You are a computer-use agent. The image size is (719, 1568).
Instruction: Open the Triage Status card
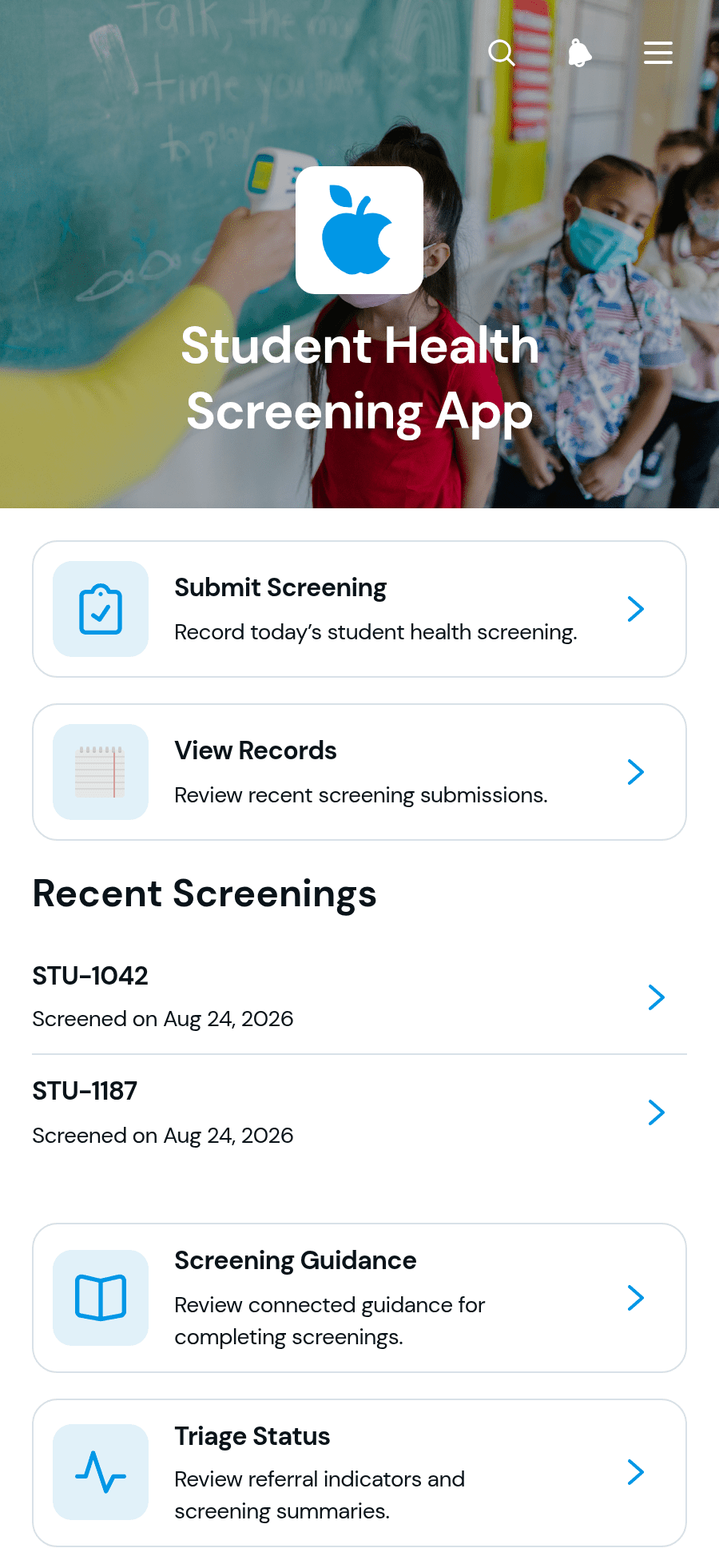pos(359,1473)
